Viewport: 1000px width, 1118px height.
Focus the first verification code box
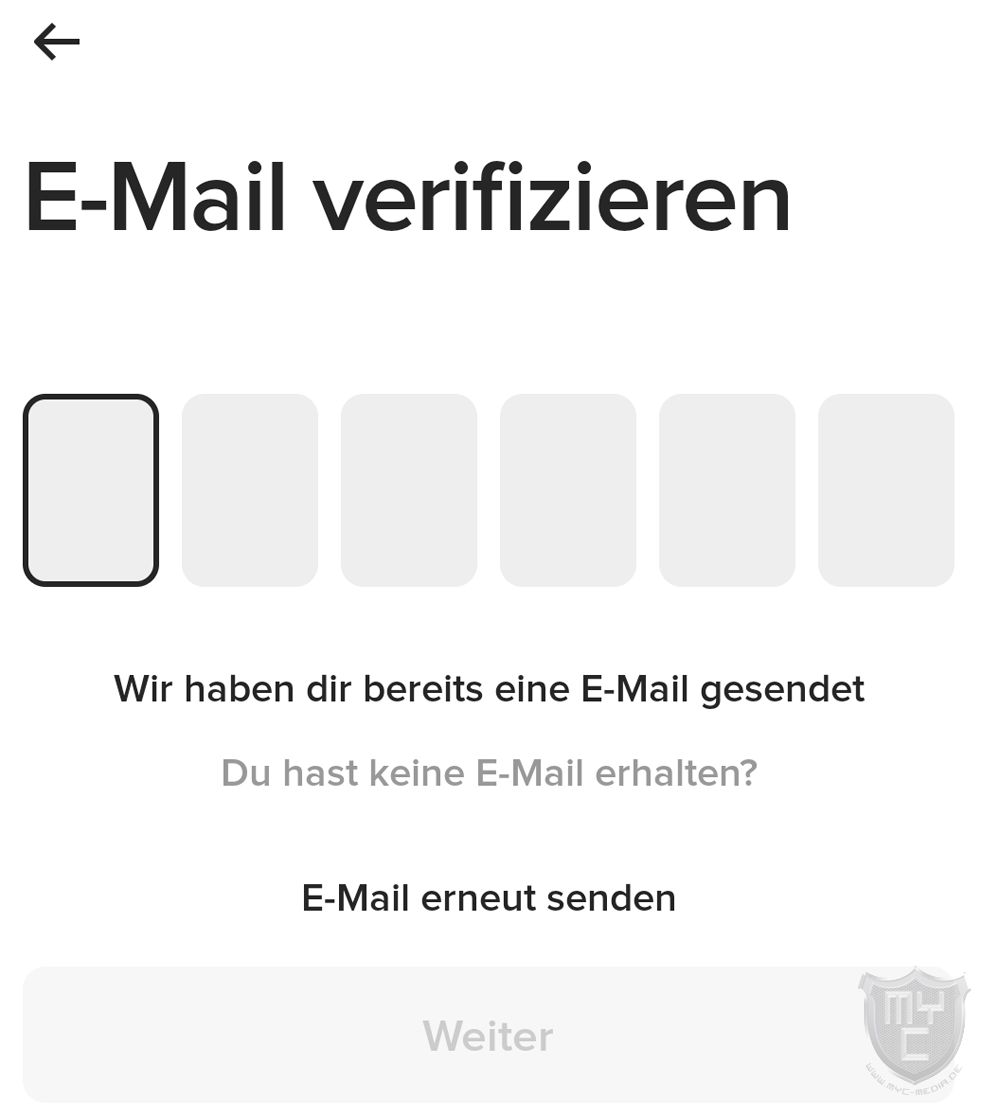91,490
